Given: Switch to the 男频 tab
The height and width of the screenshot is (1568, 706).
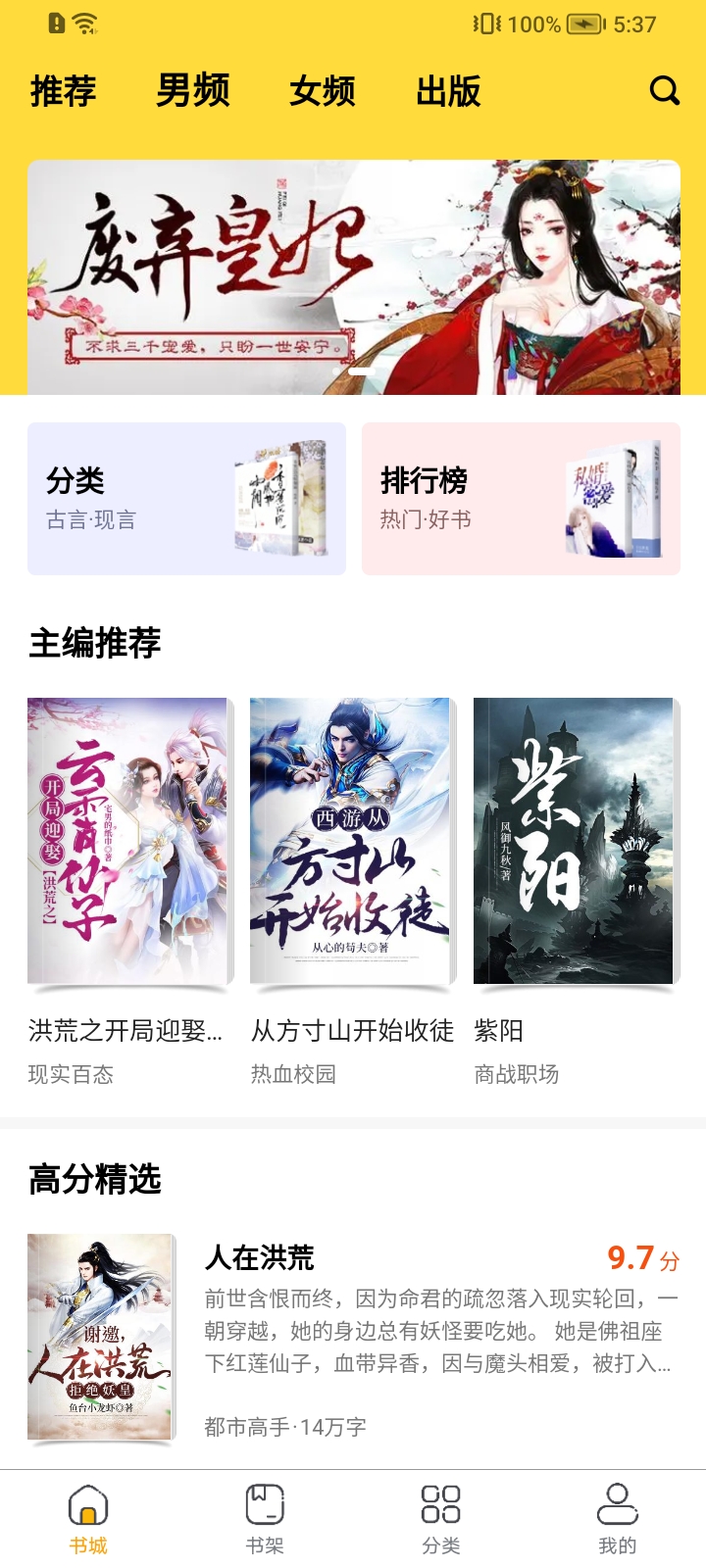Looking at the screenshot, I should coord(192,91).
